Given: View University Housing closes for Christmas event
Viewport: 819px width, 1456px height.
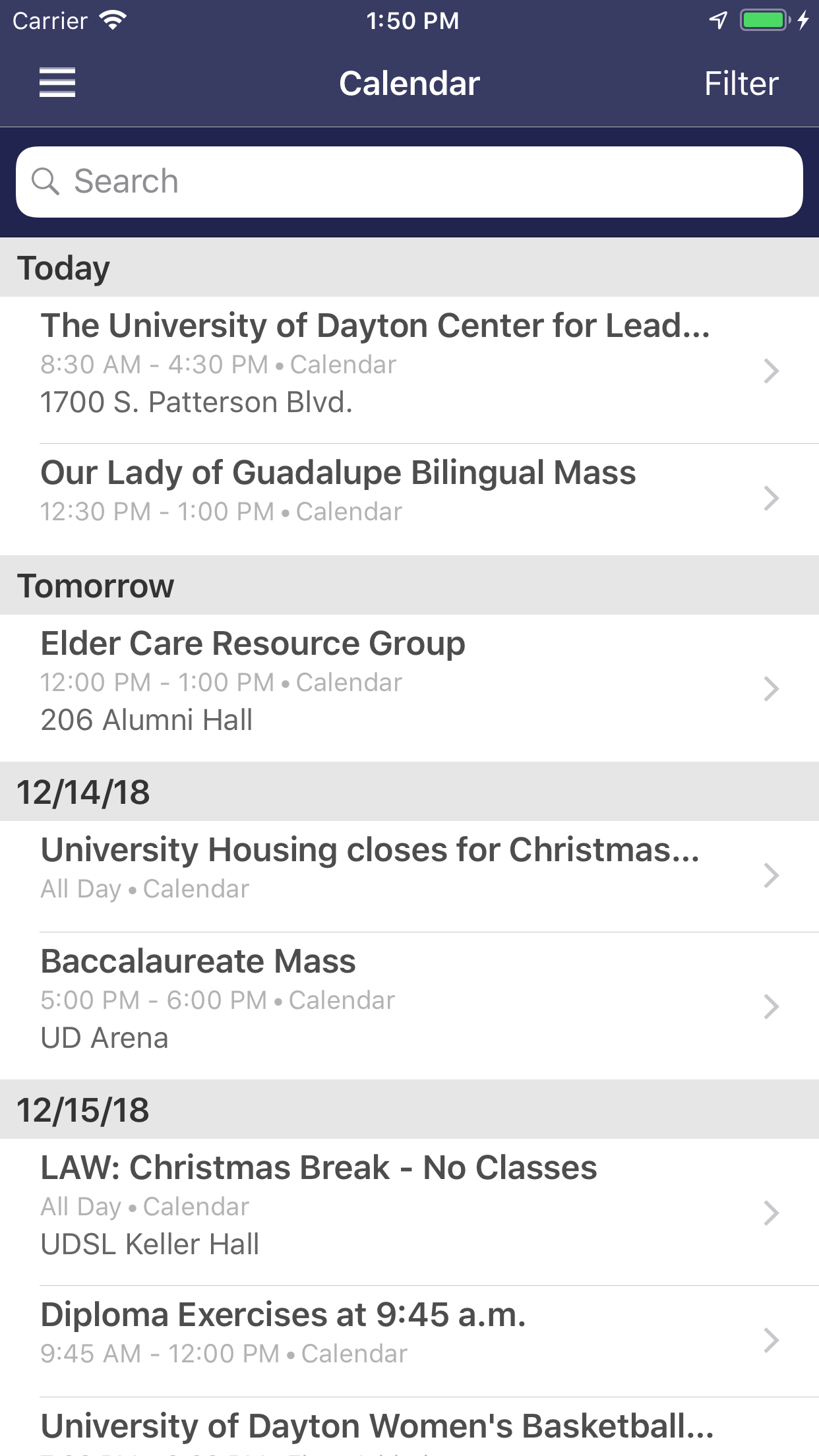Looking at the screenshot, I should pos(409,875).
